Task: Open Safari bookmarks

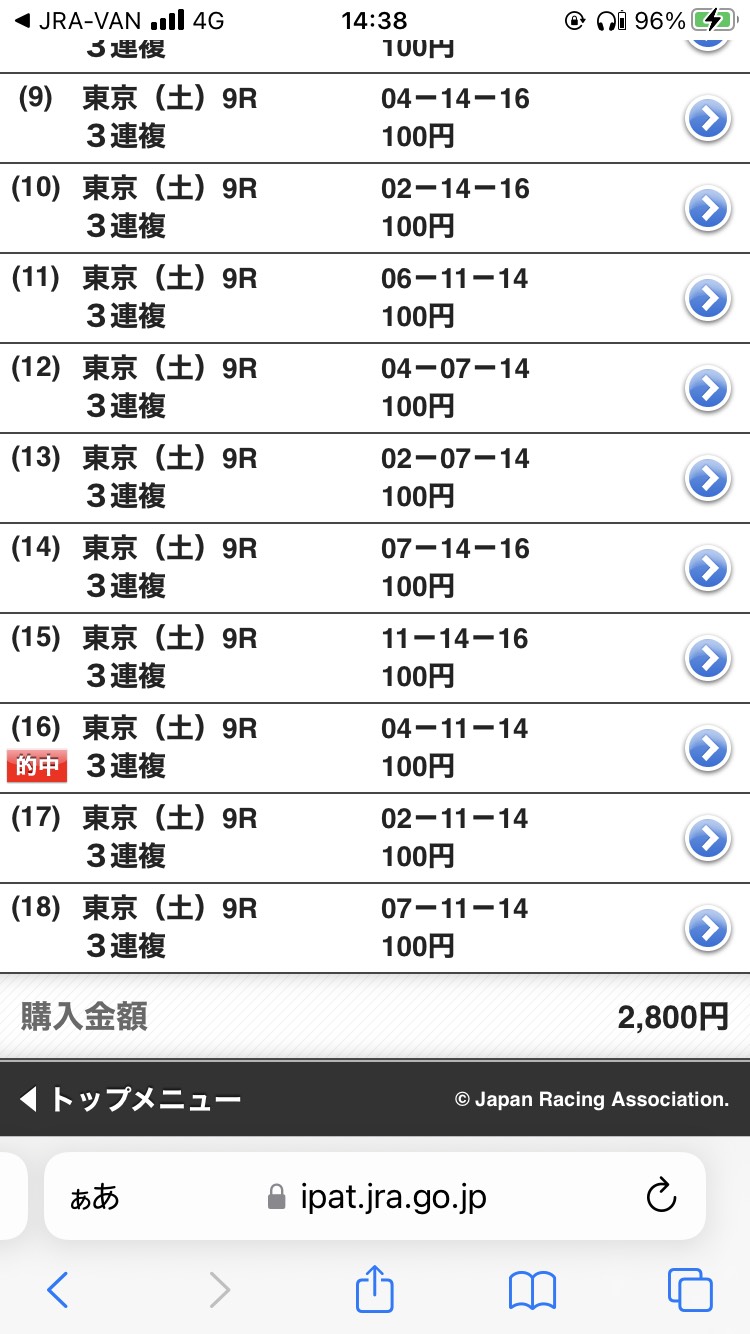Action: point(532,1290)
